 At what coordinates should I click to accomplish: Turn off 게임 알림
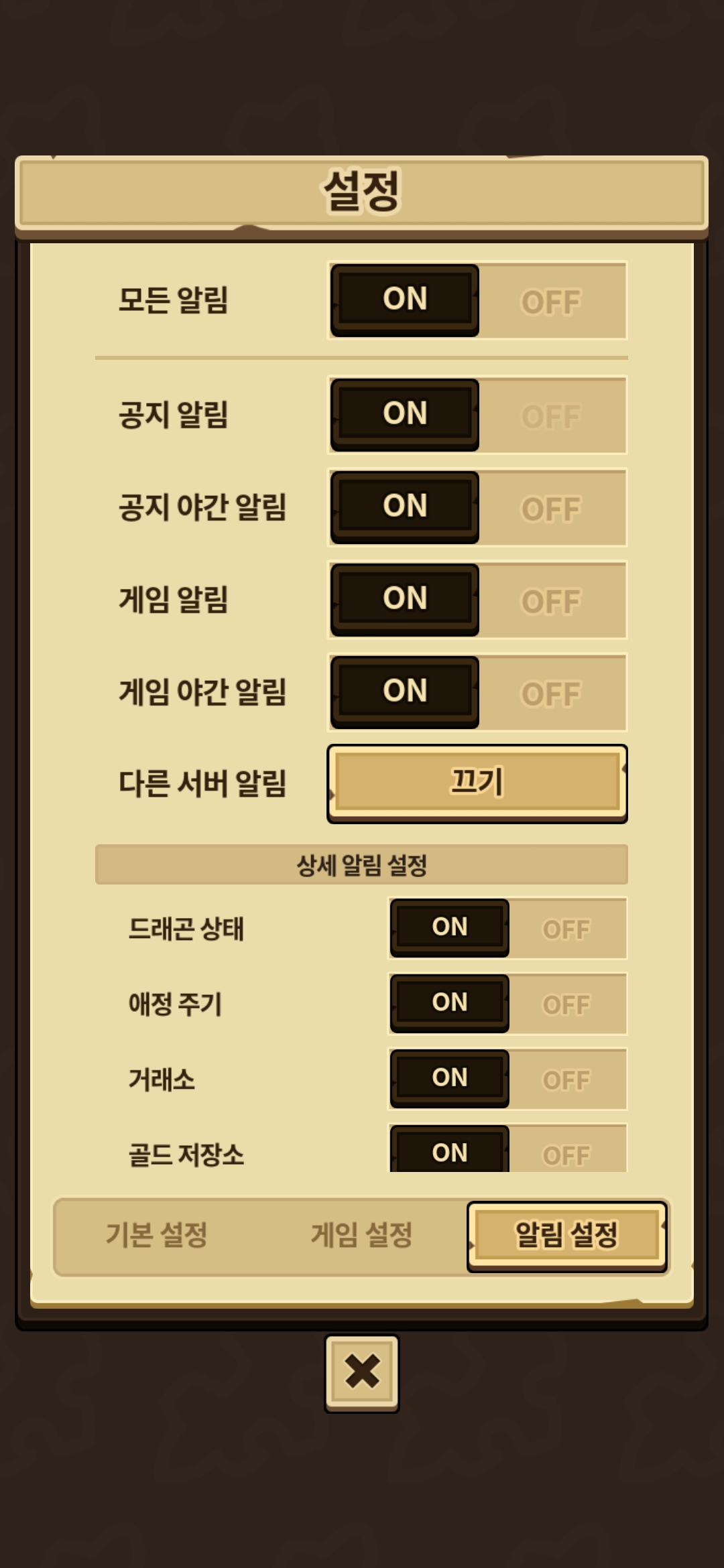click(551, 600)
